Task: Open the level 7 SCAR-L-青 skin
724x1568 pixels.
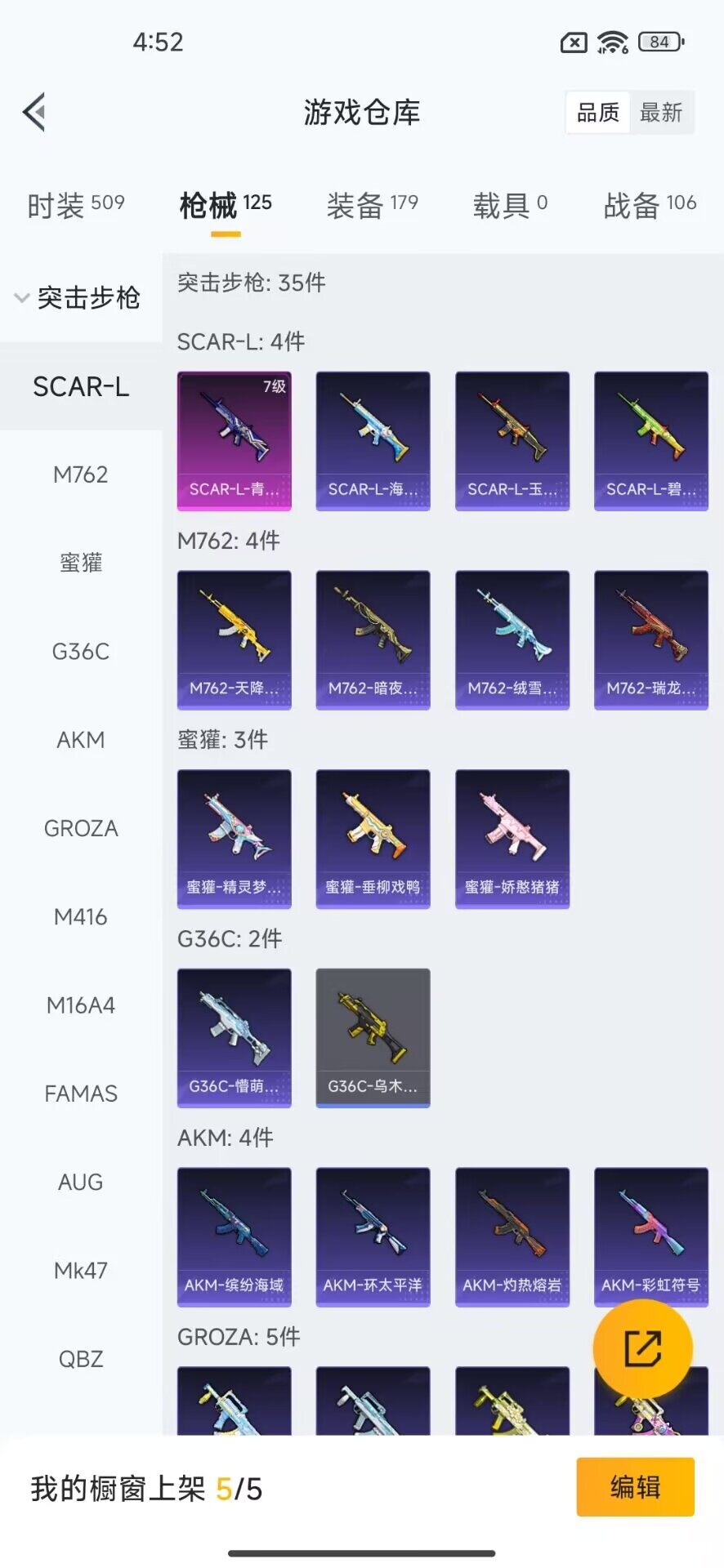Action: (234, 441)
